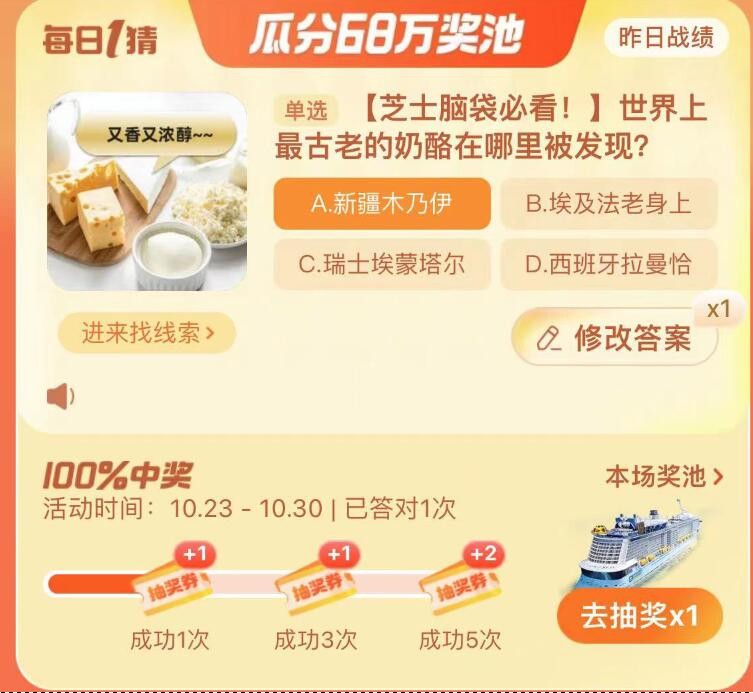Image resolution: width=753 pixels, height=693 pixels.
Task: Select answer A.新疆木乃伊
Action: click(x=382, y=204)
